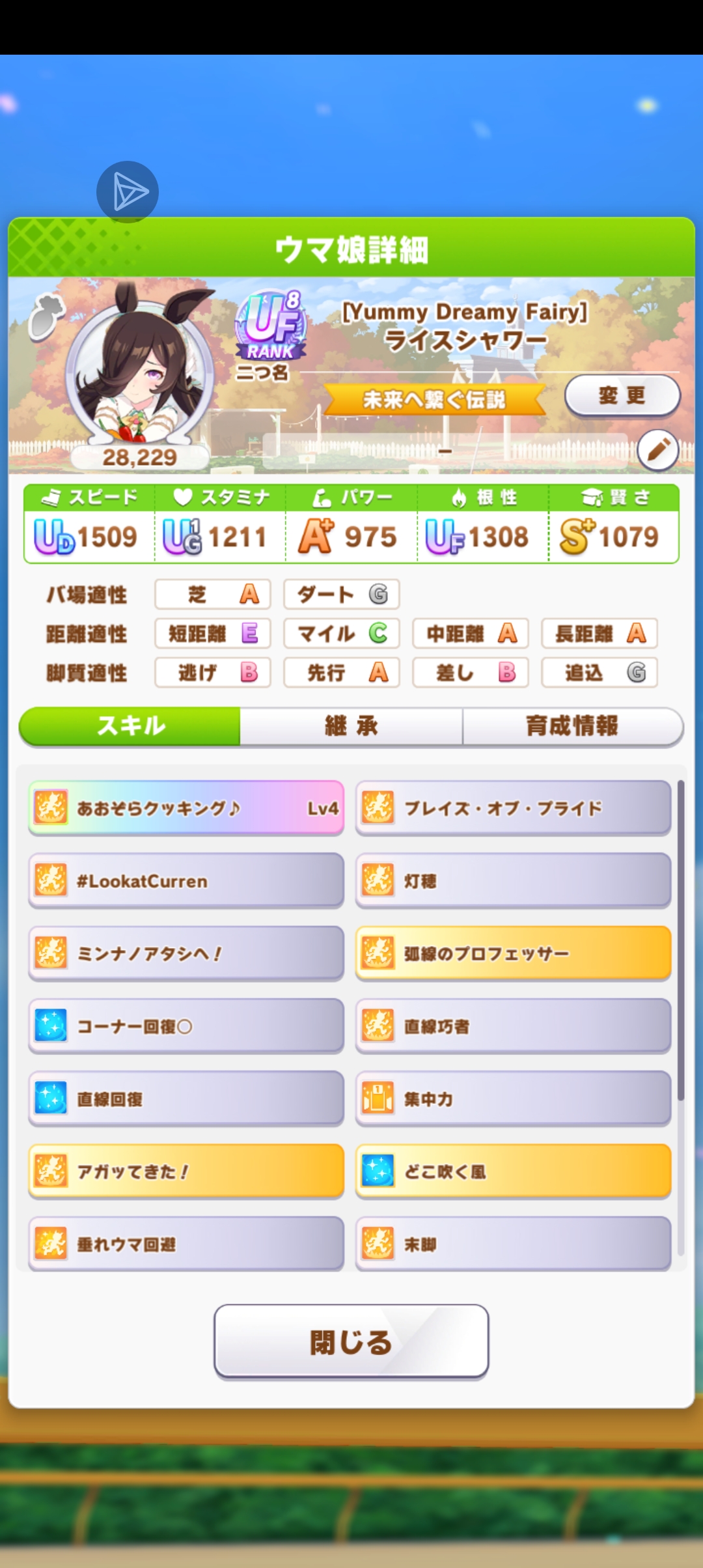
Task: Tap the 垂れウマ回避 skill
Action: (186, 1244)
